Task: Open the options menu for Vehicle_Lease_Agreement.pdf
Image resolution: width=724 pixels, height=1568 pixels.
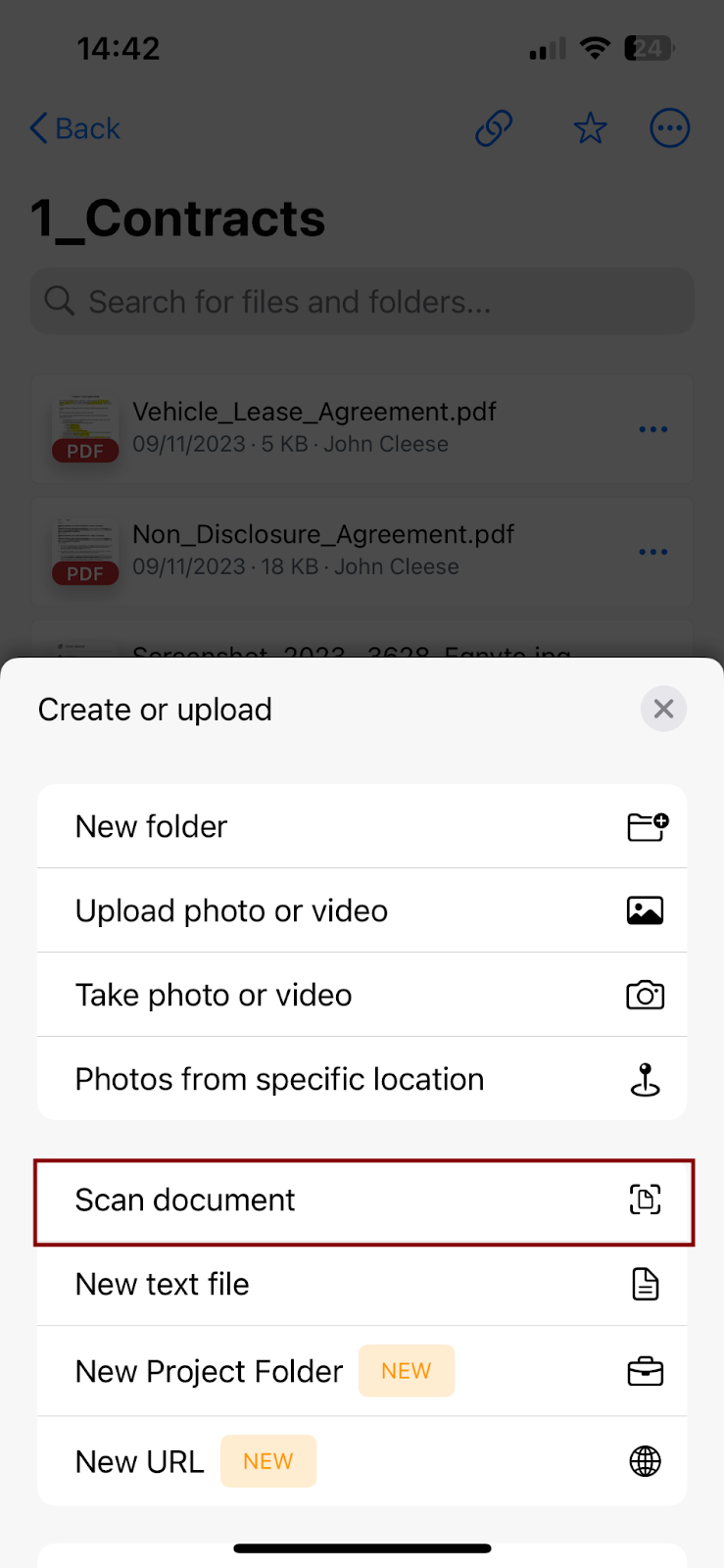Action: point(652,428)
